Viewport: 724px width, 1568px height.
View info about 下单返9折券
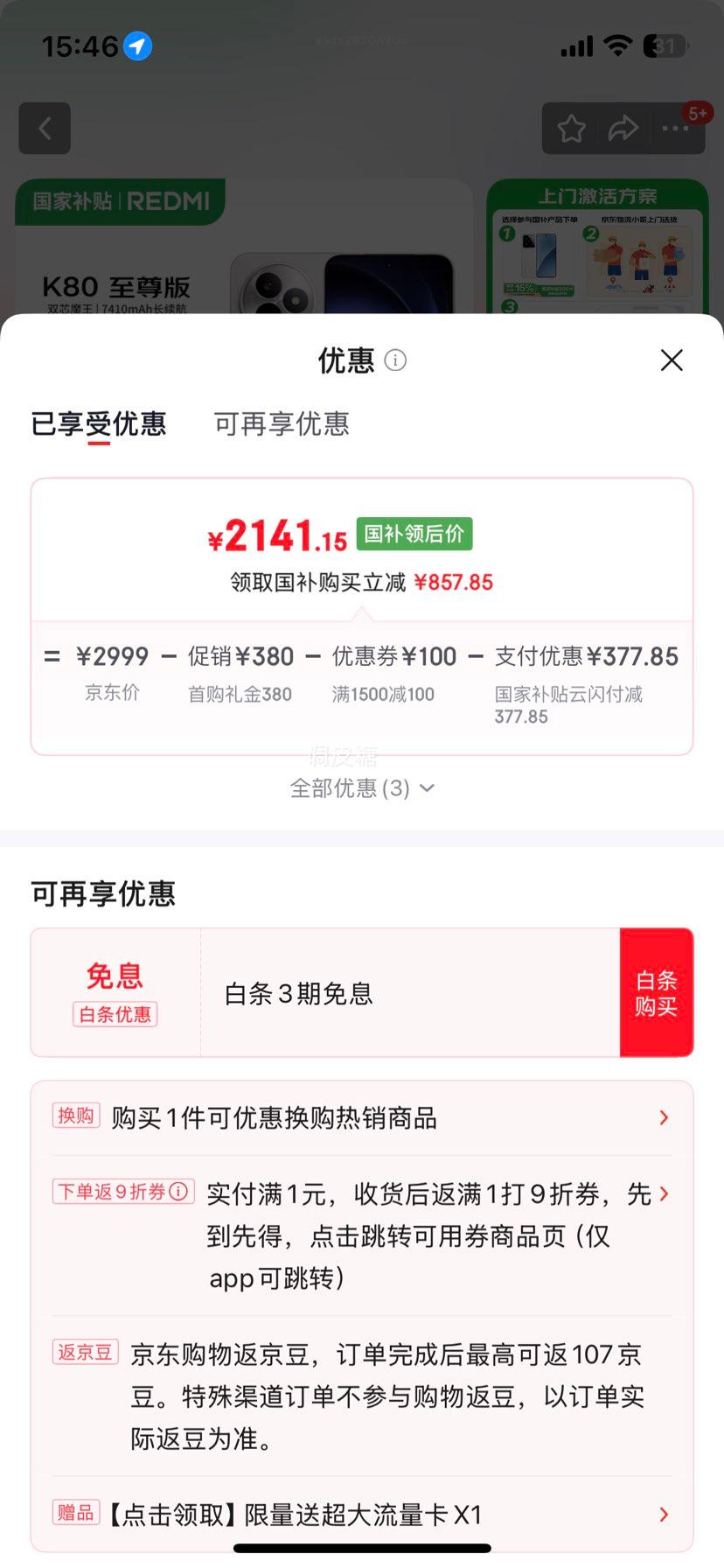[x=178, y=1192]
